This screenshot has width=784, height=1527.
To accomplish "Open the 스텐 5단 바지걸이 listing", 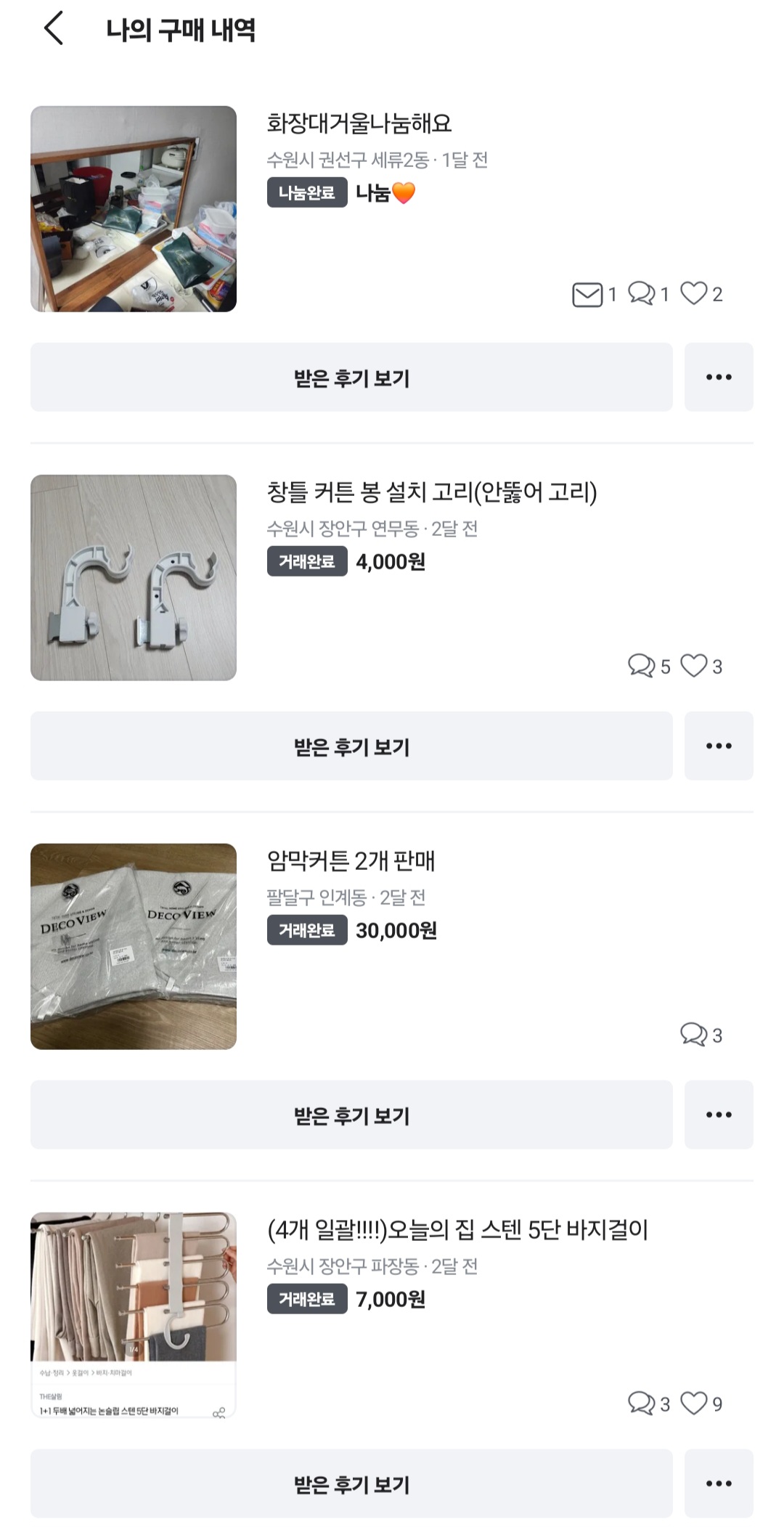I will click(457, 1231).
